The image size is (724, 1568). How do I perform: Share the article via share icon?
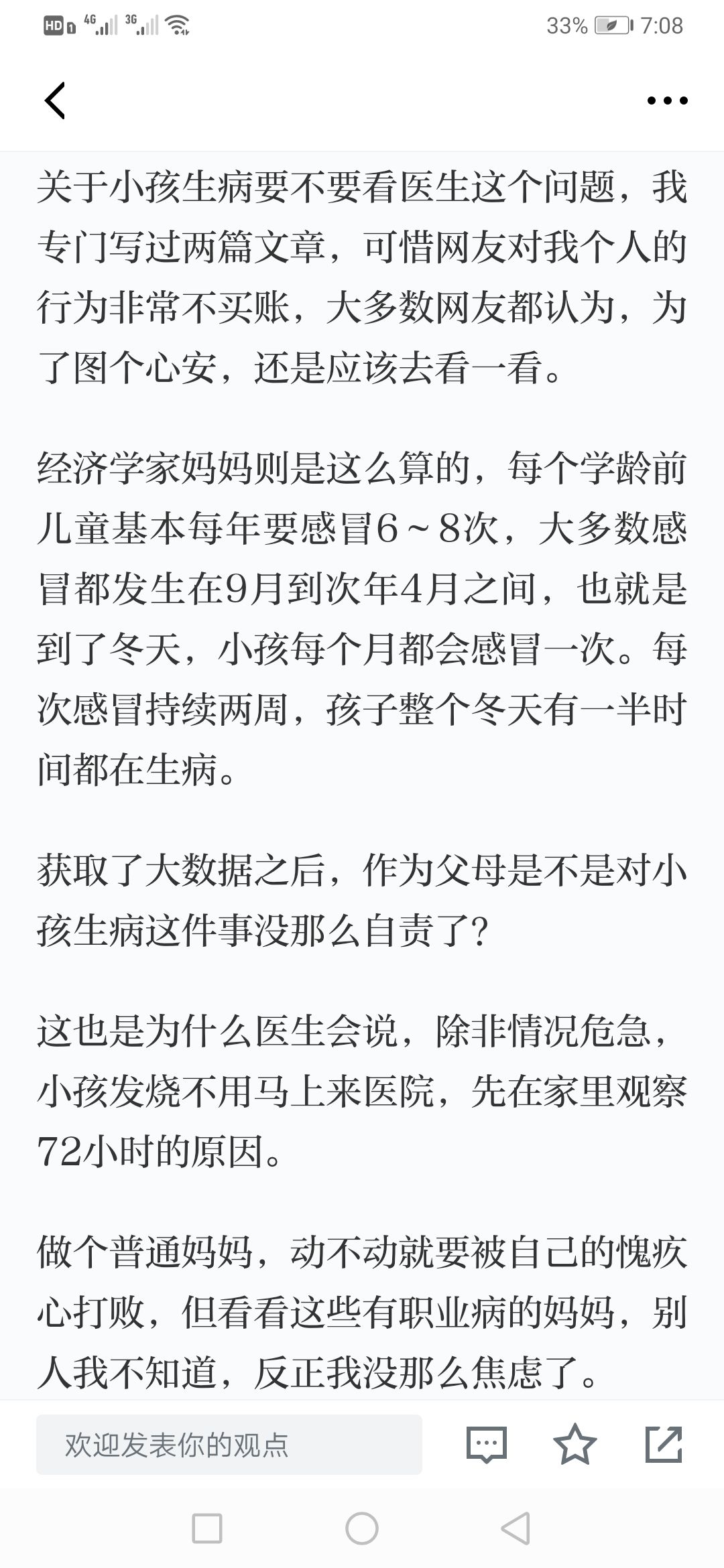(x=664, y=1444)
